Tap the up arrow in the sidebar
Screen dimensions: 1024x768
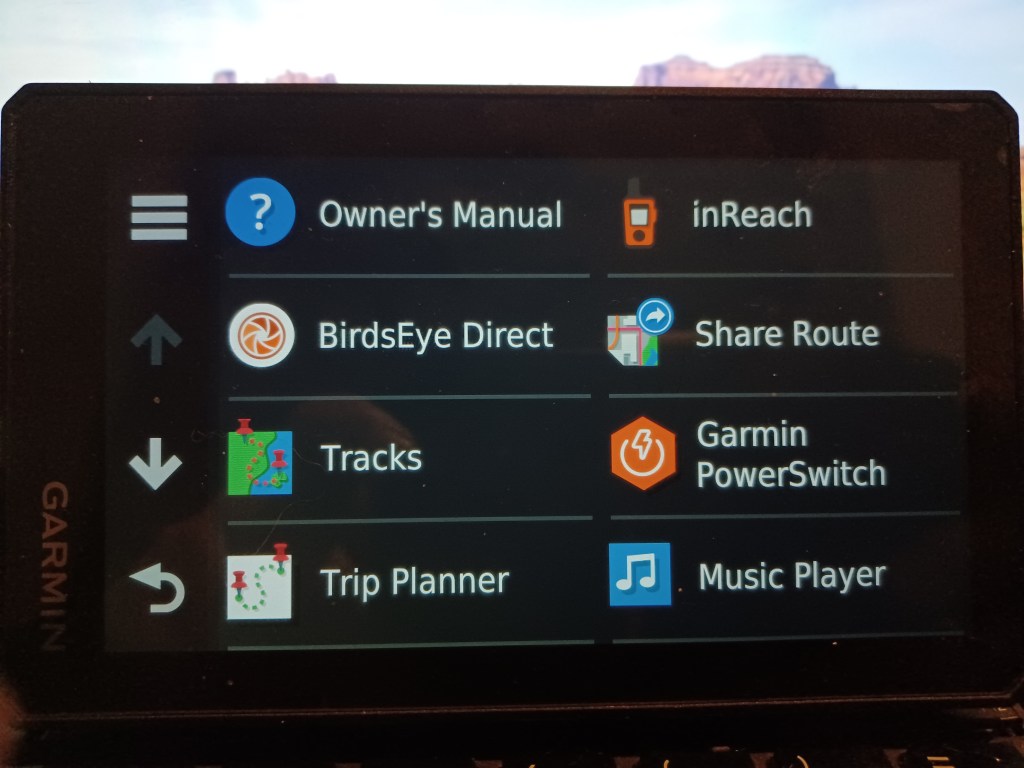(156, 341)
